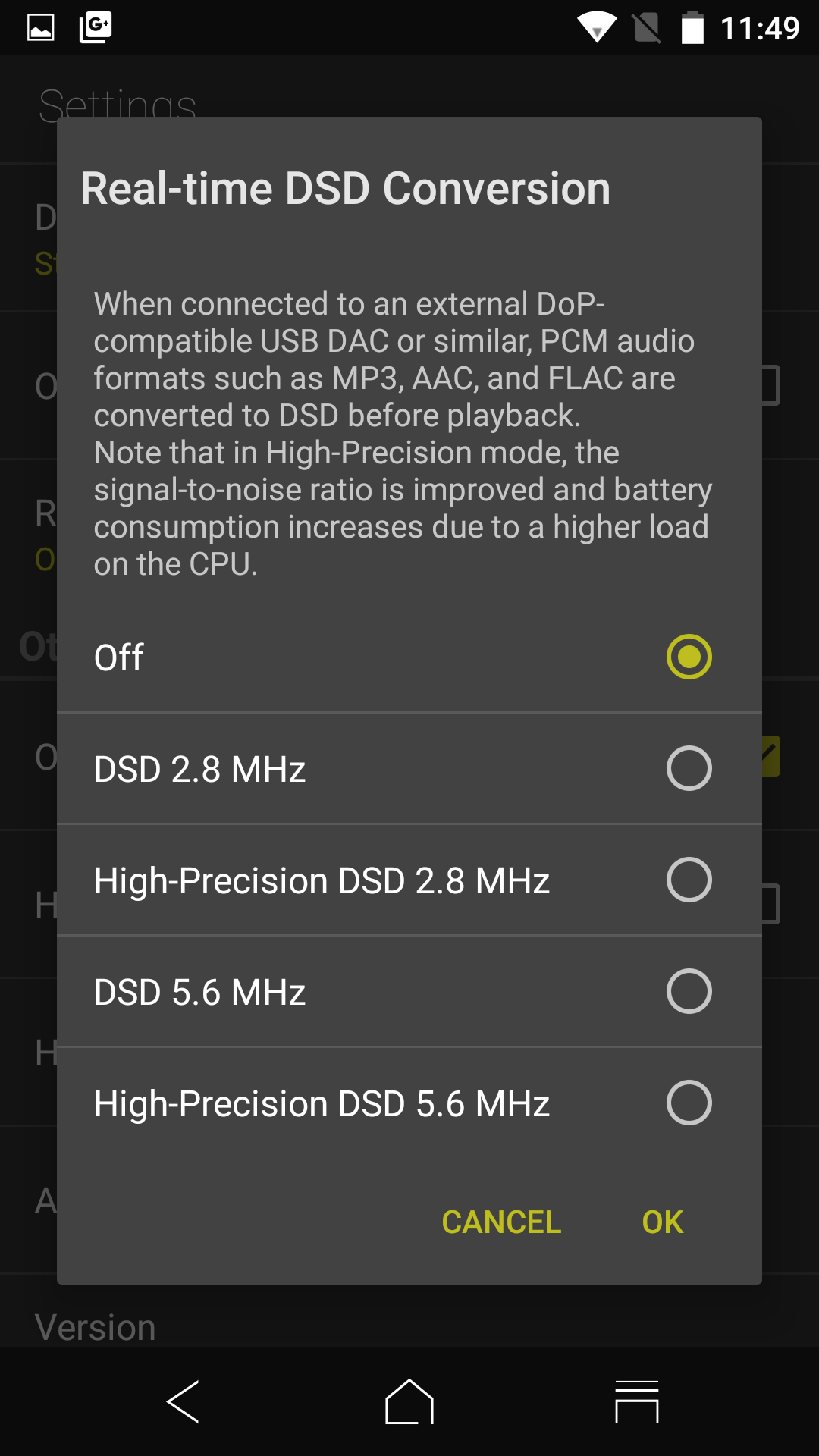Cancel the DSD conversion dialog
Screen dimensions: 819x1456
click(501, 1222)
